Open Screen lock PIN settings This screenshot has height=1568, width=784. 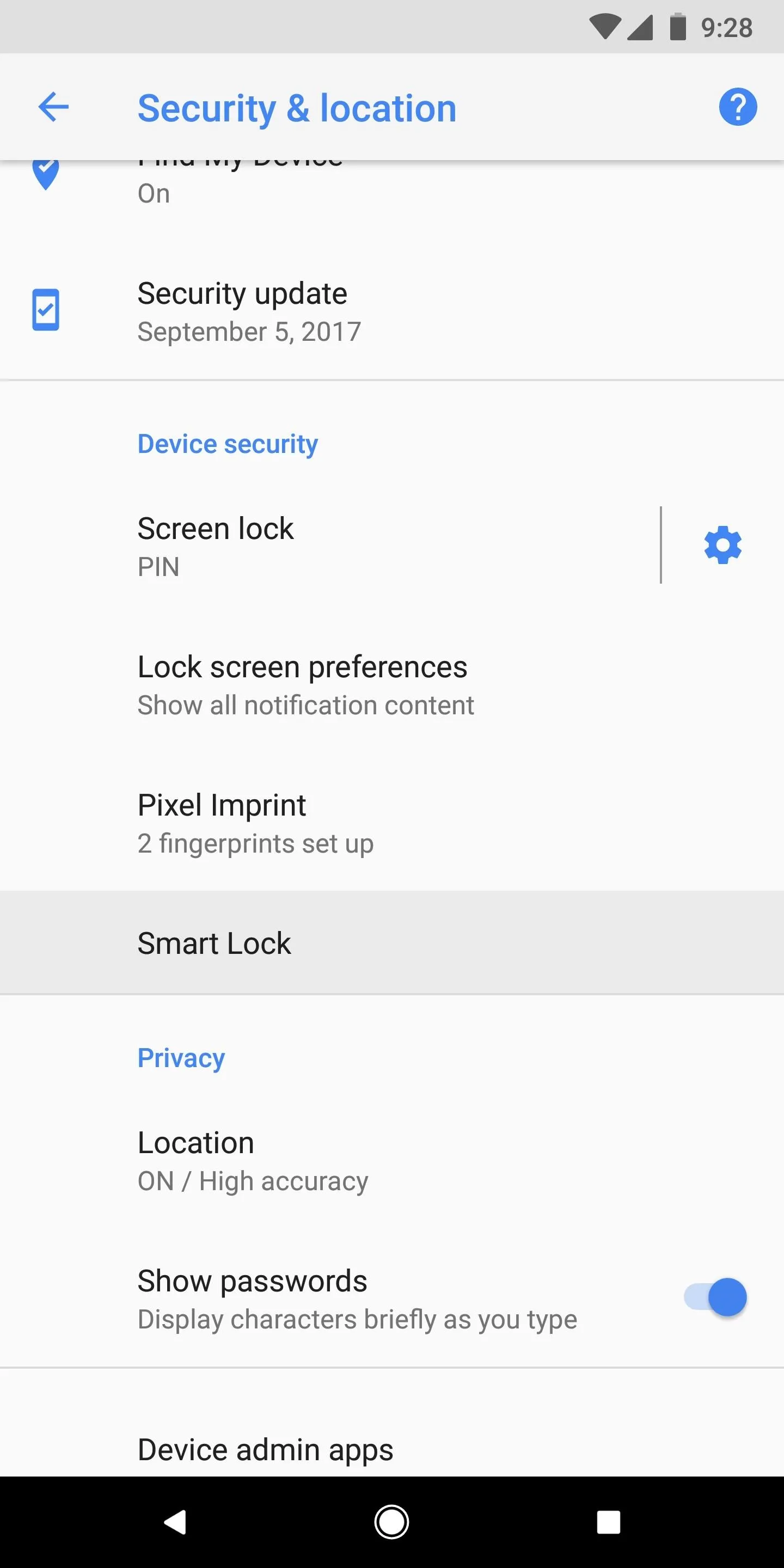(330, 546)
